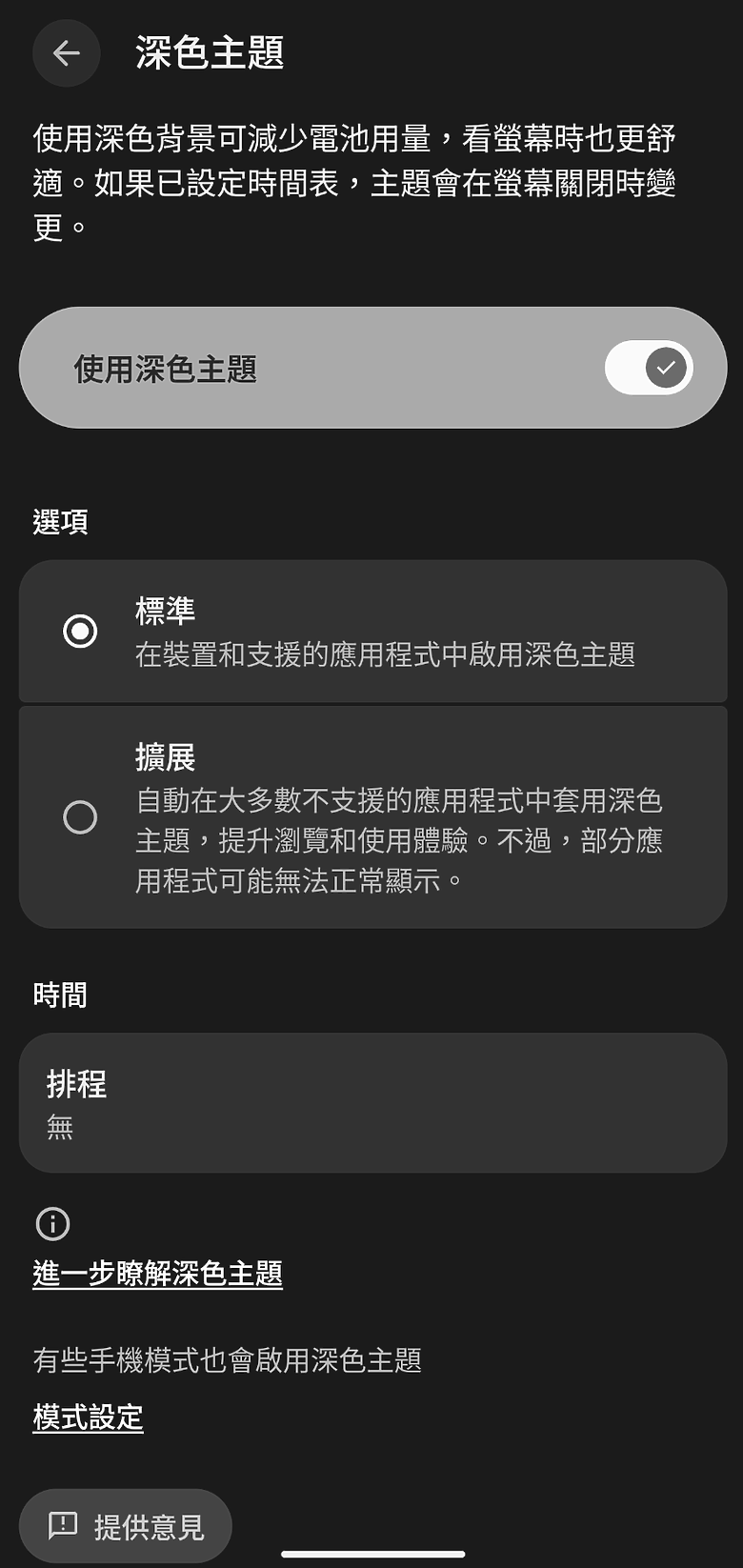Tap the grey pill row holding the theme switch

click(371, 367)
